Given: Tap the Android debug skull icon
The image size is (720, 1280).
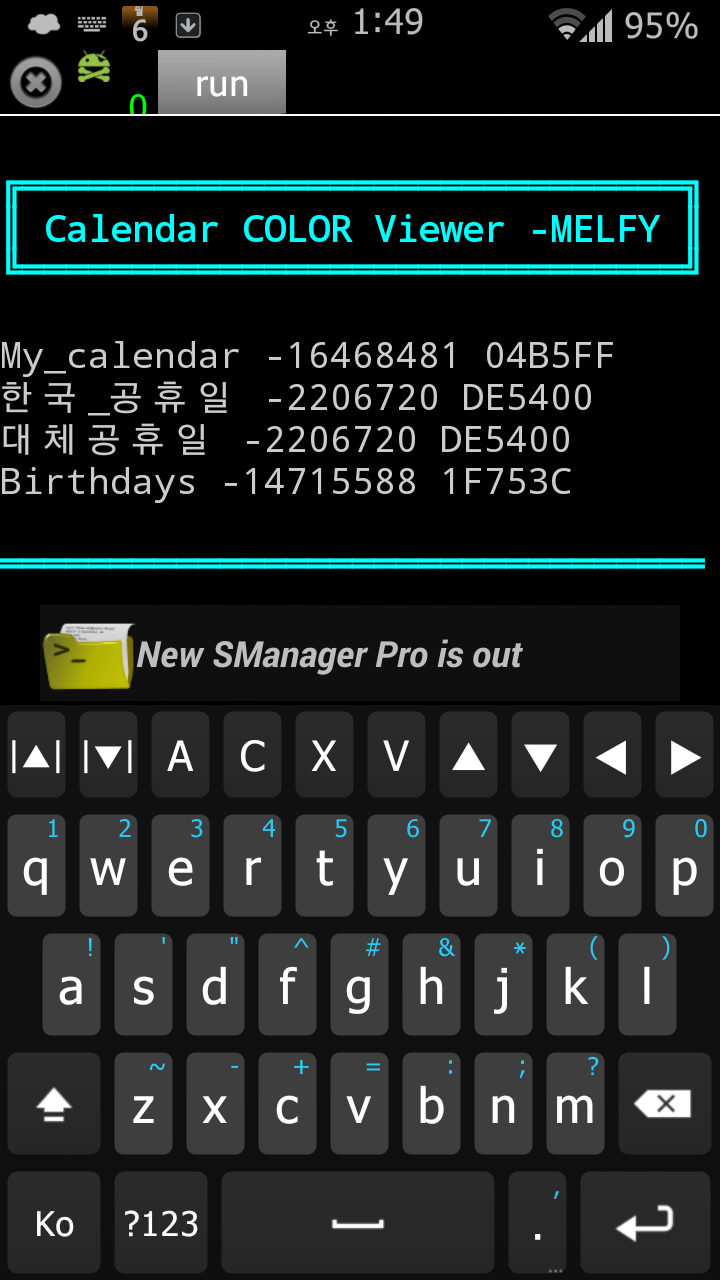Looking at the screenshot, I should coord(94,68).
